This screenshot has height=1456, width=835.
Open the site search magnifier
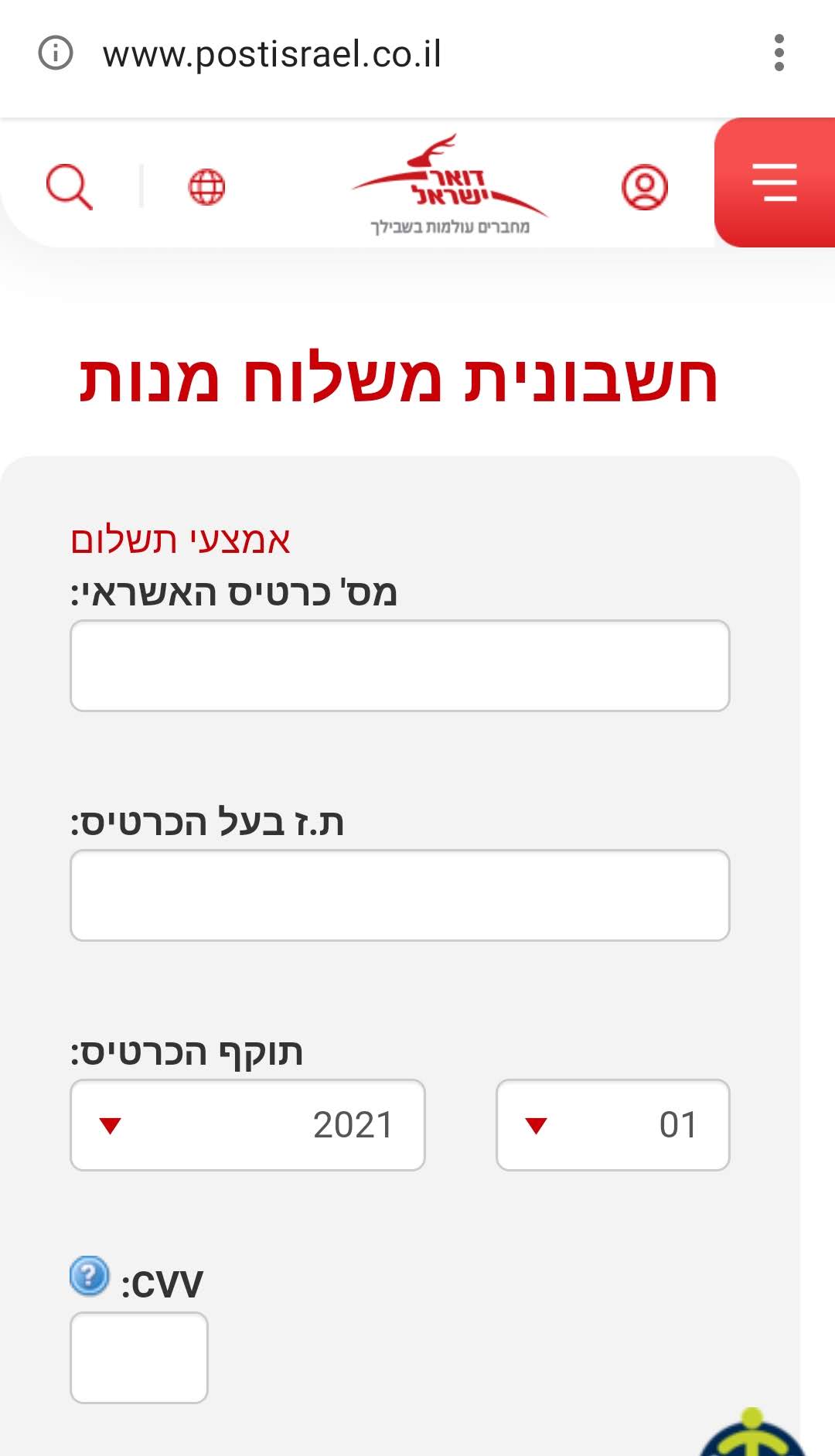click(x=70, y=186)
